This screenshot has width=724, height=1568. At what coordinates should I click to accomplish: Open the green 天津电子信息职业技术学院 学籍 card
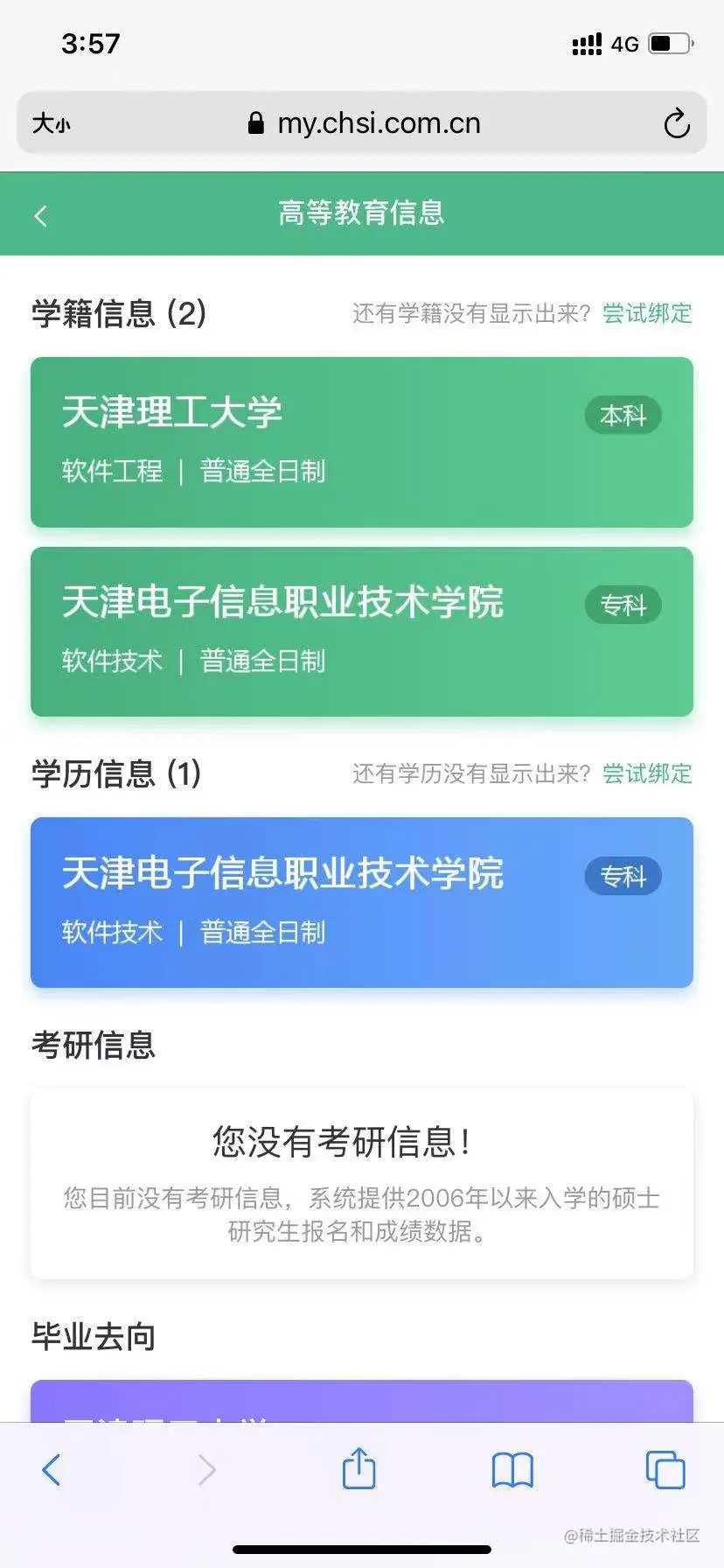(x=362, y=631)
